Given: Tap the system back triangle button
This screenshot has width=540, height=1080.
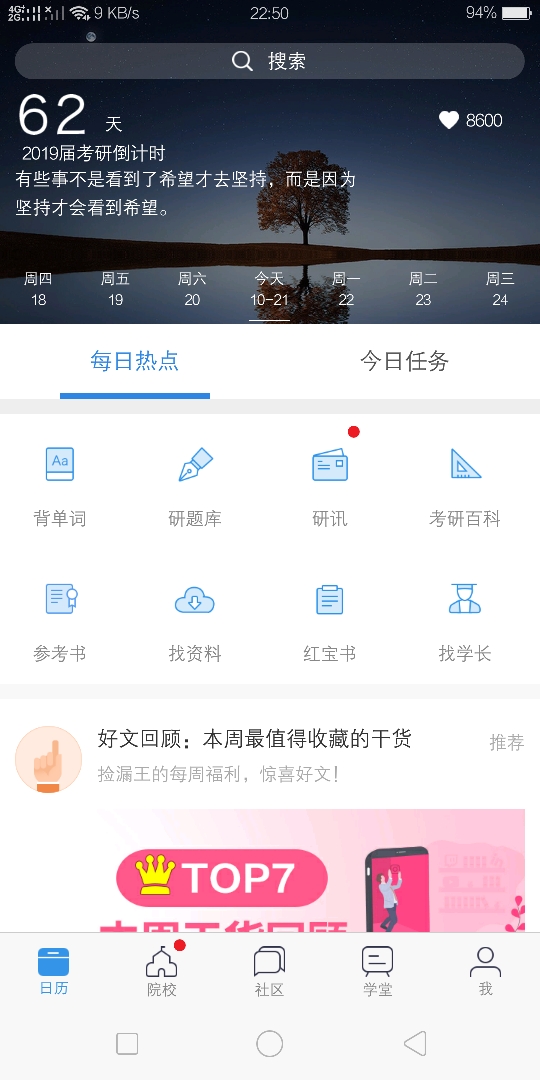Looking at the screenshot, I should [x=415, y=1043].
